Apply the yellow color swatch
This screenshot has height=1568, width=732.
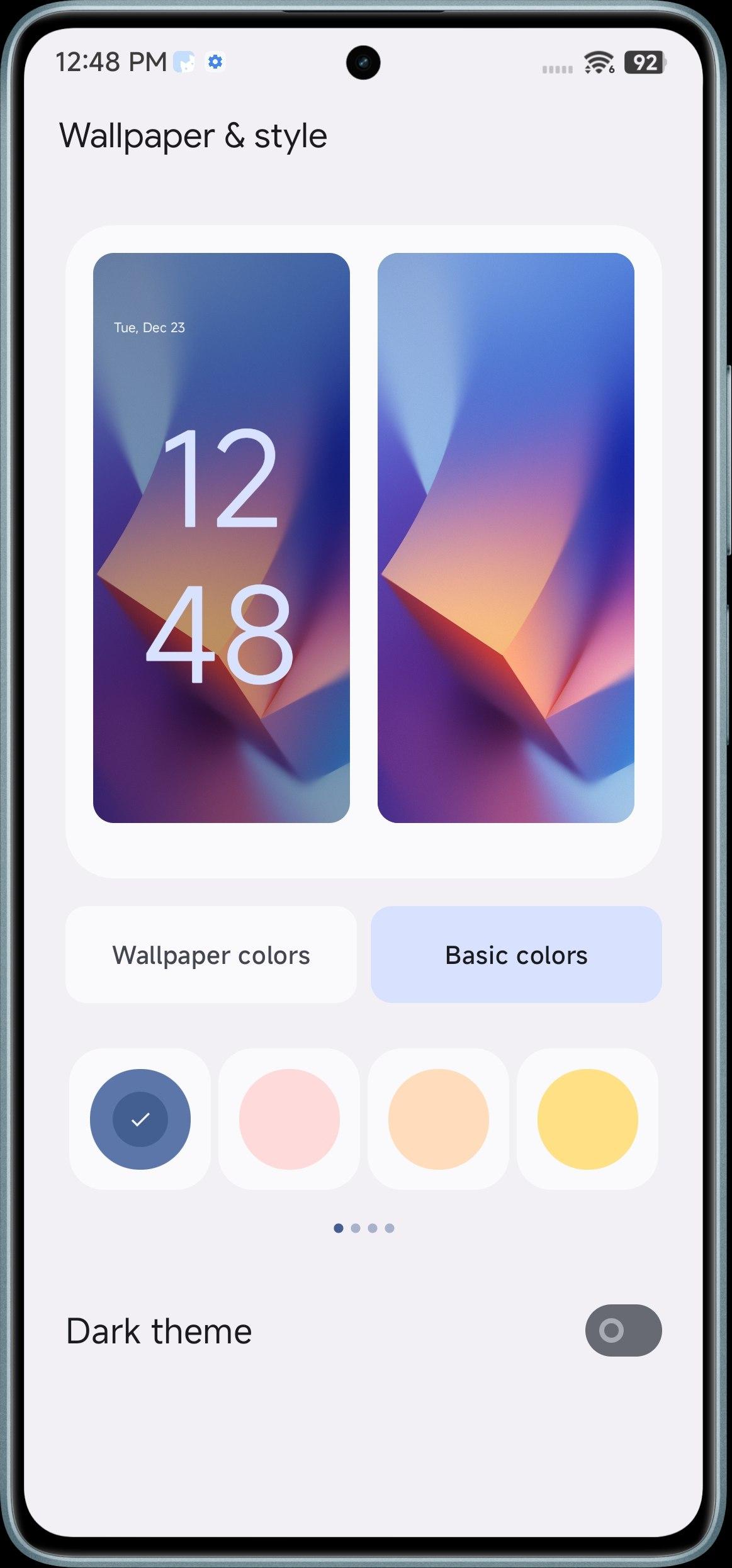(587, 1119)
